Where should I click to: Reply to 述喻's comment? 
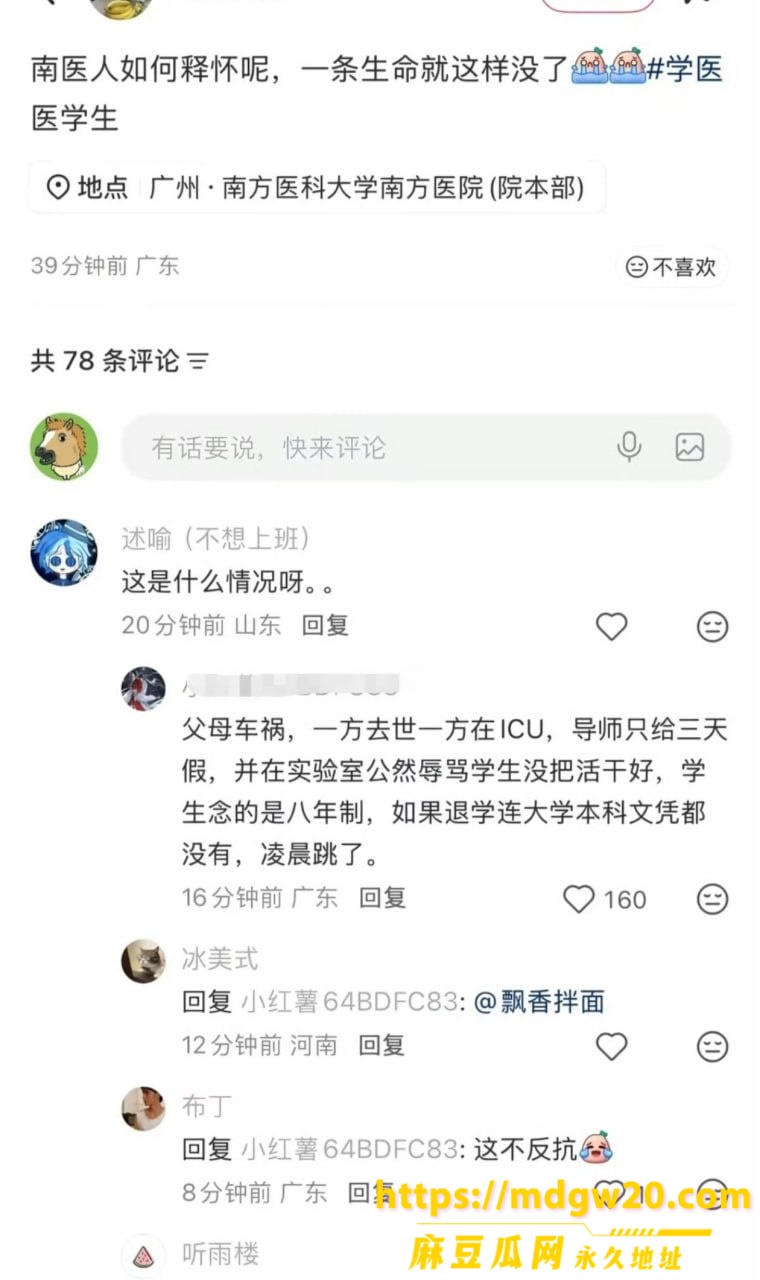tap(326, 626)
